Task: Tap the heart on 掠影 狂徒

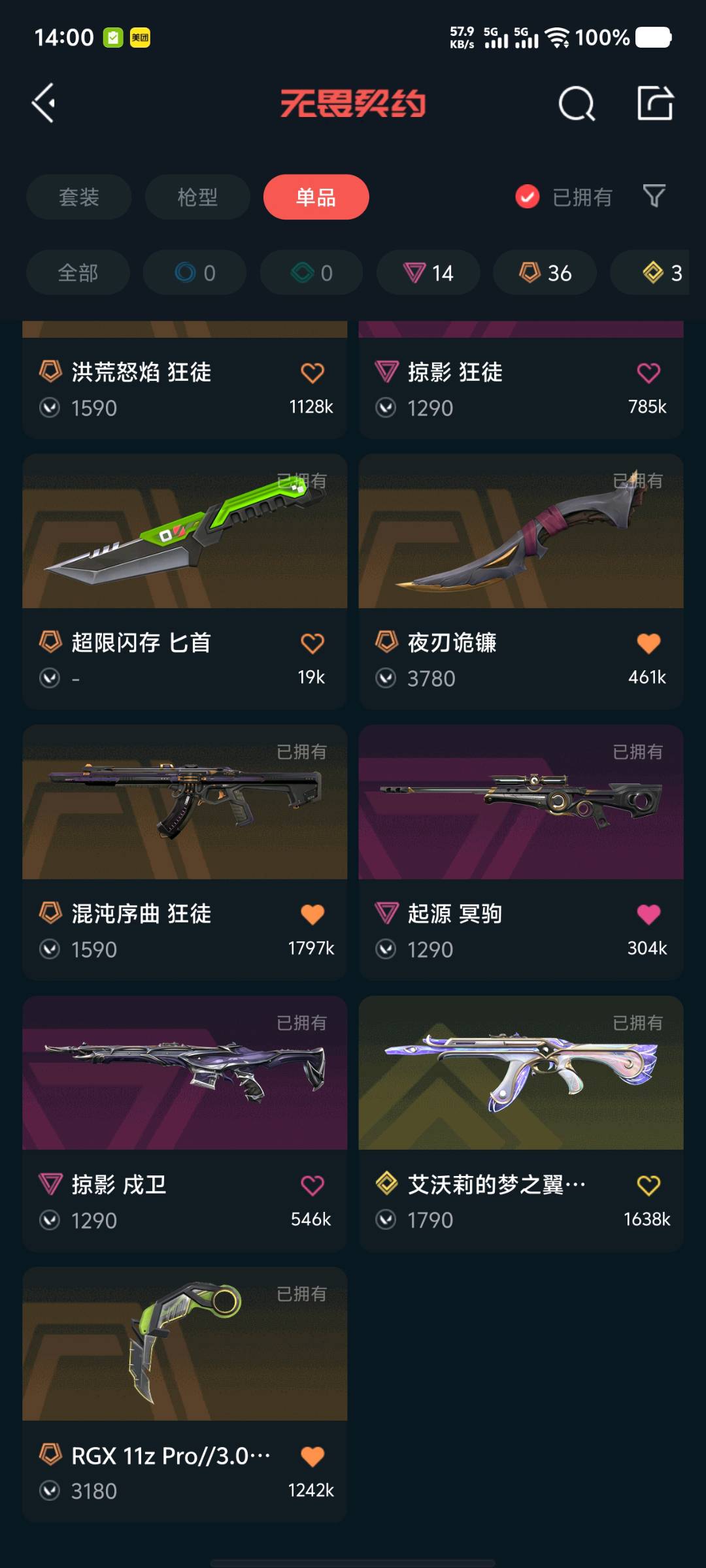Action: point(648,373)
